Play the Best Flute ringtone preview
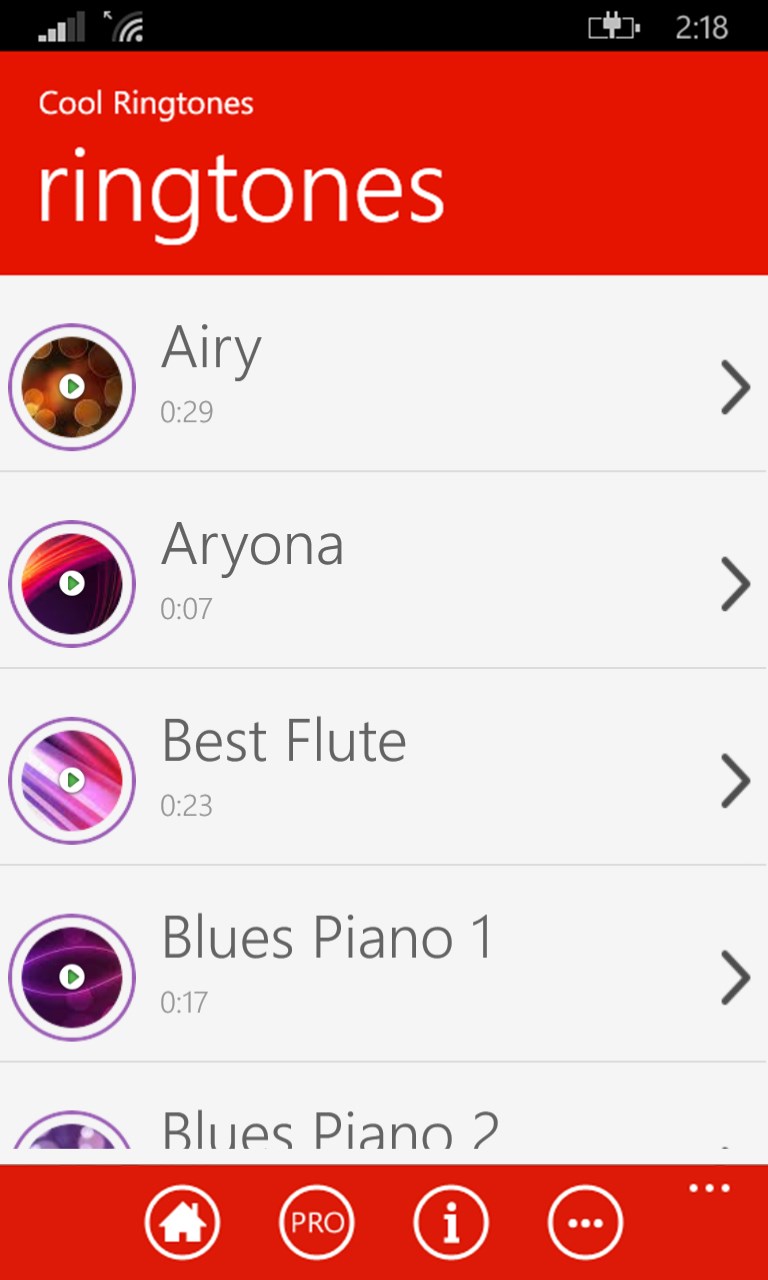The image size is (768, 1280). pyautogui.click(x=71, y=780)
